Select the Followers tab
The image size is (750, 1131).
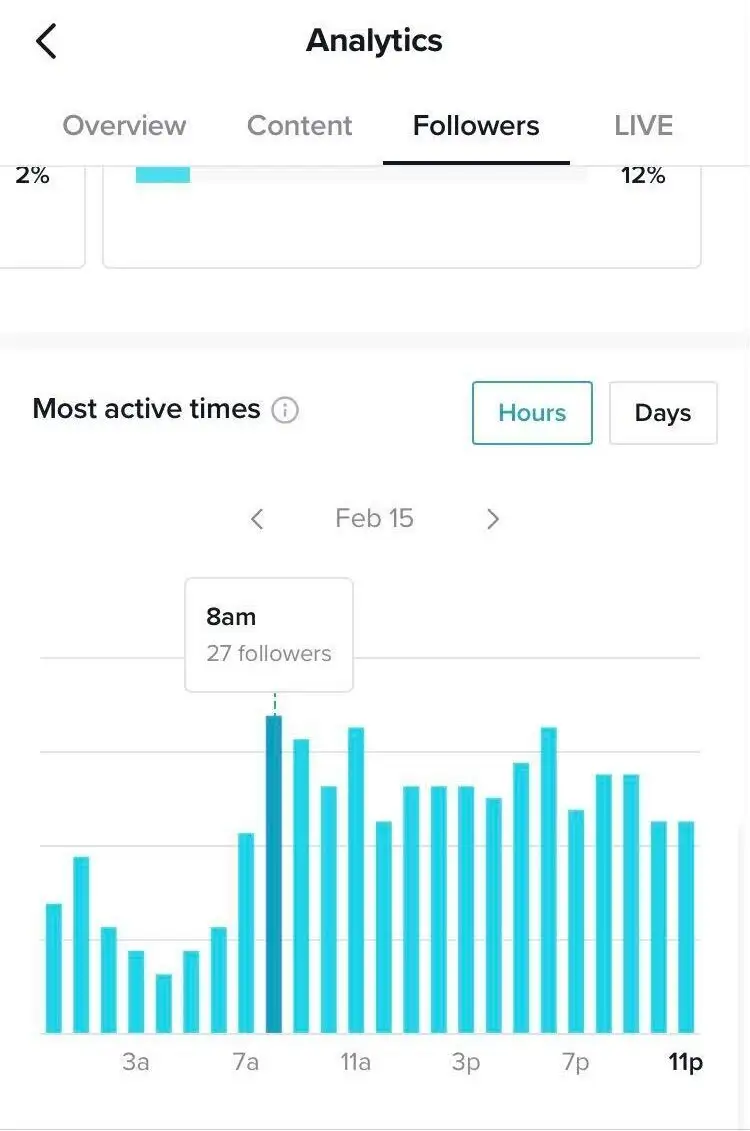point(475,125)
